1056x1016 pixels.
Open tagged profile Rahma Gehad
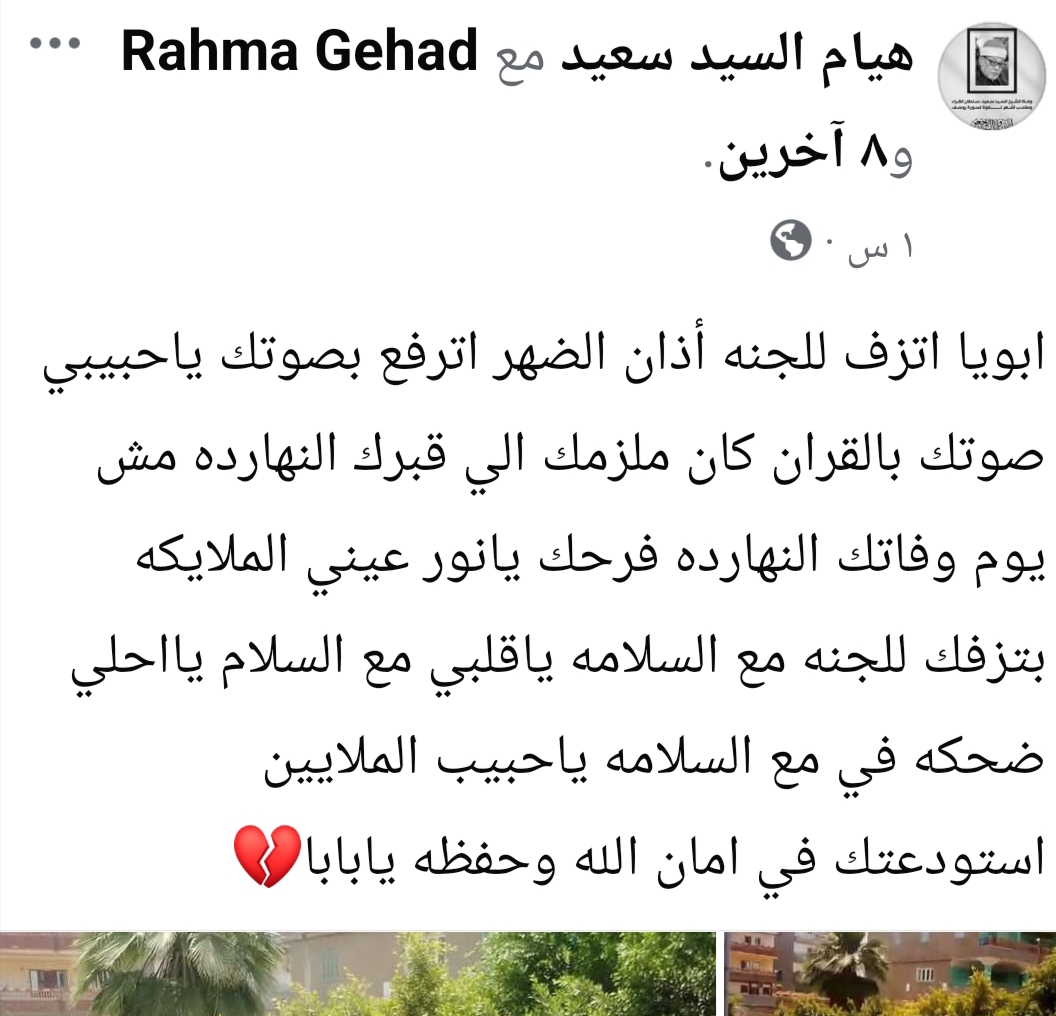(x=300, y=53)
